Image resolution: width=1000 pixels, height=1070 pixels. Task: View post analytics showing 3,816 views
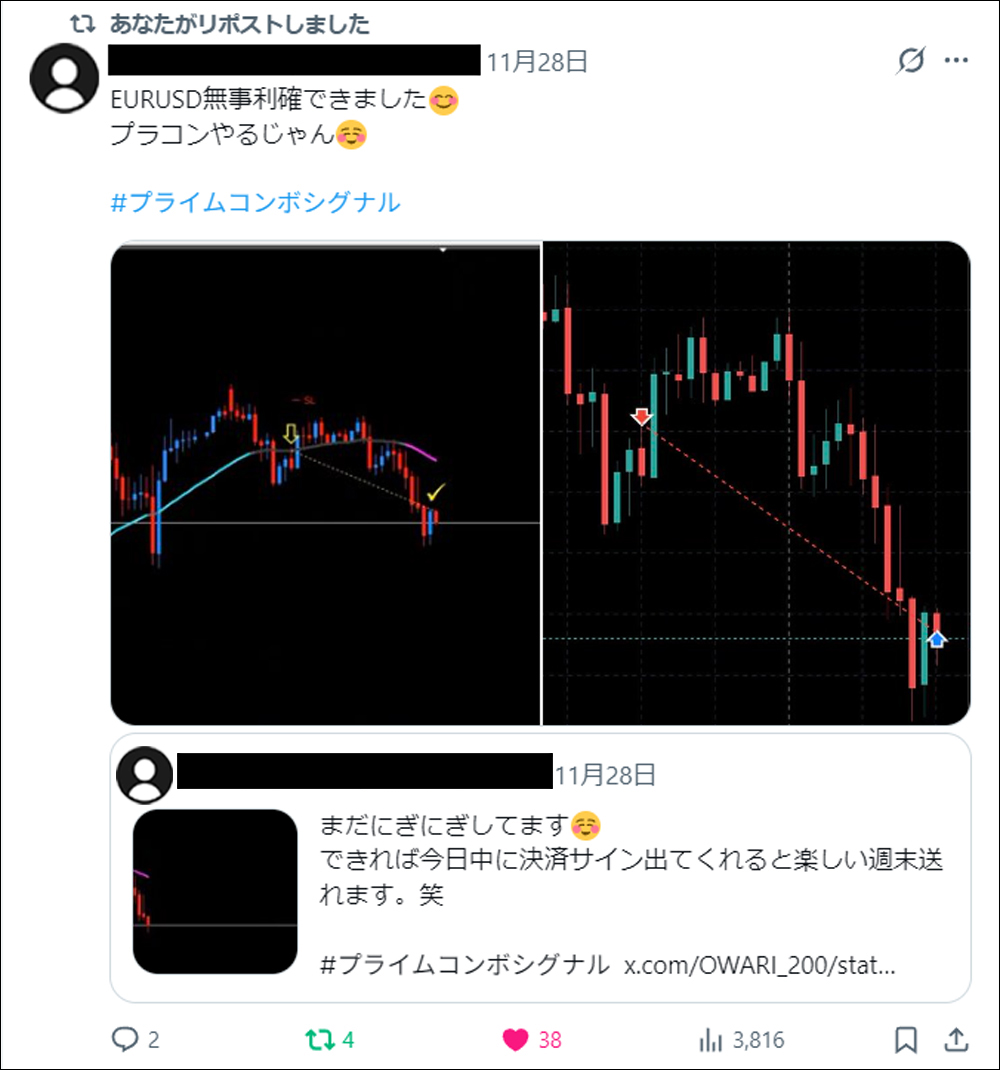(x=711, y=1040)
